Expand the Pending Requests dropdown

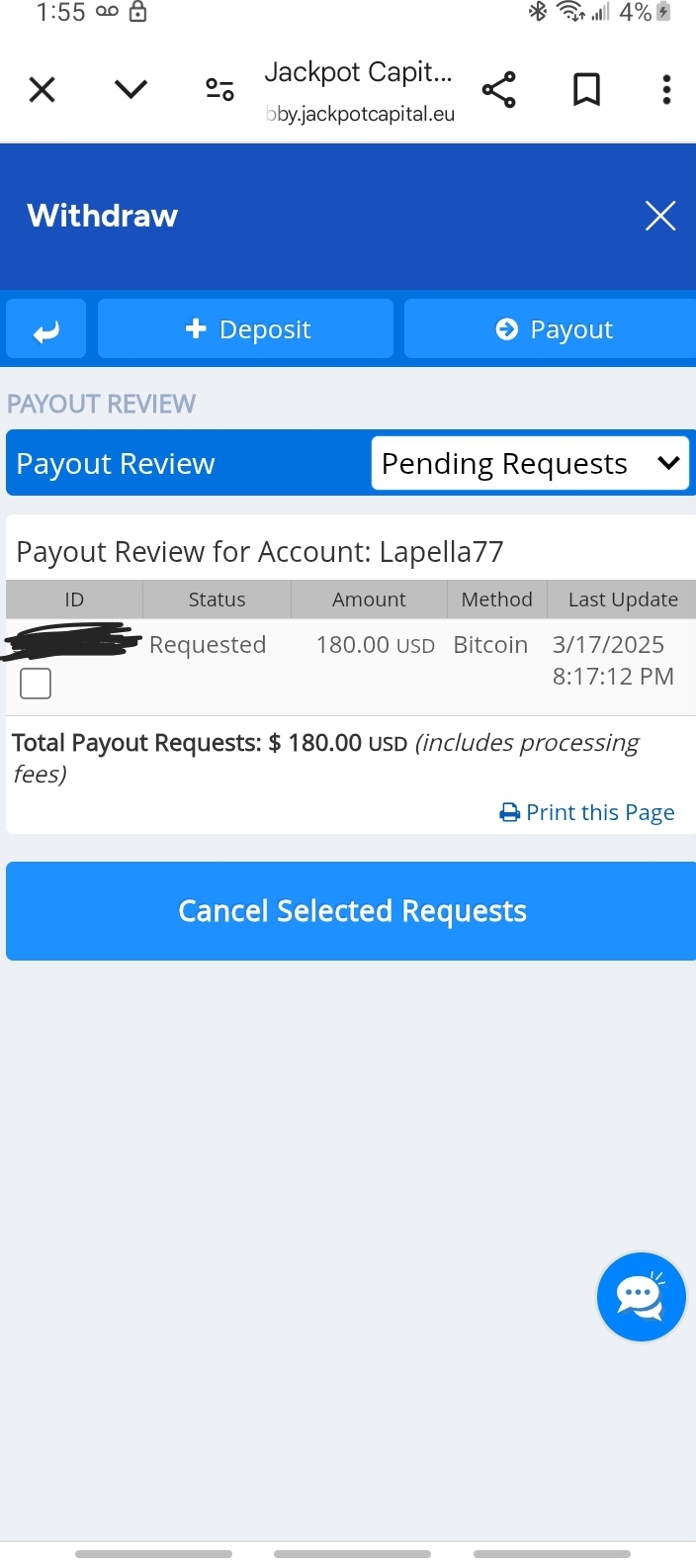pyautogui.click(x=531, y=463)
